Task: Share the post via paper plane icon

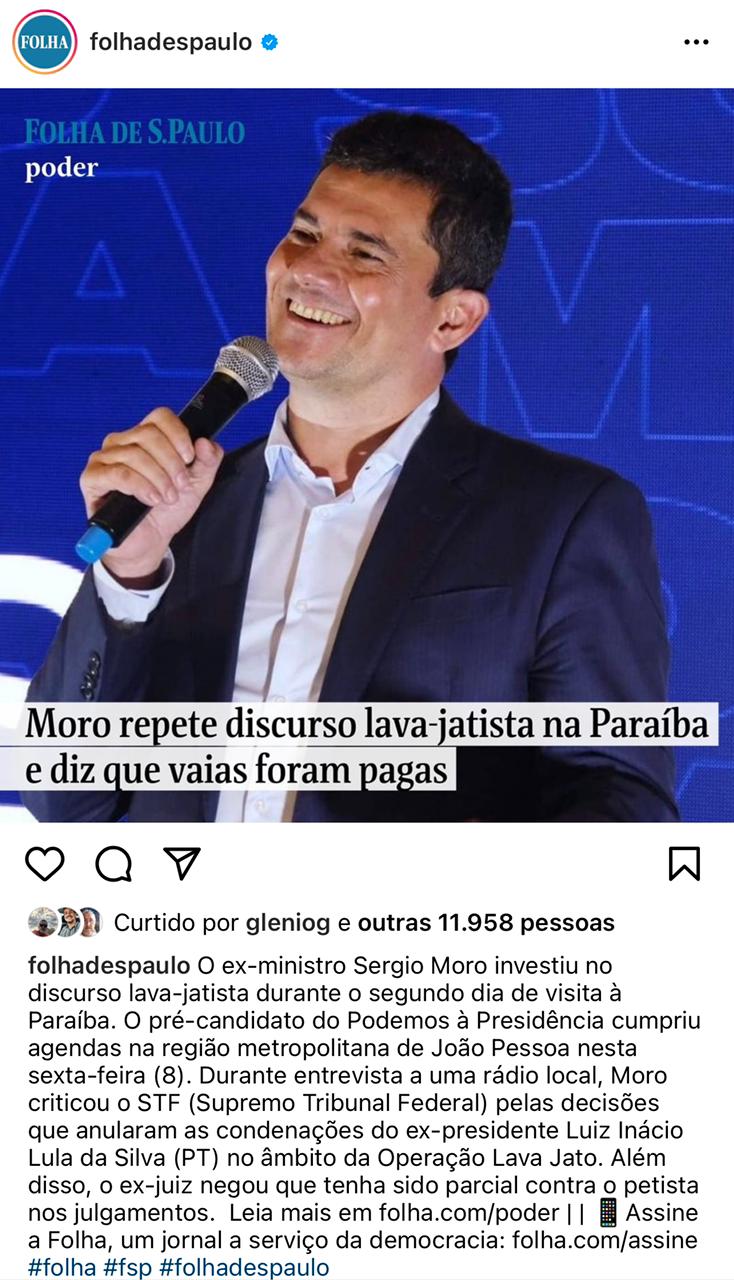Action: click(x=182, y=863)
